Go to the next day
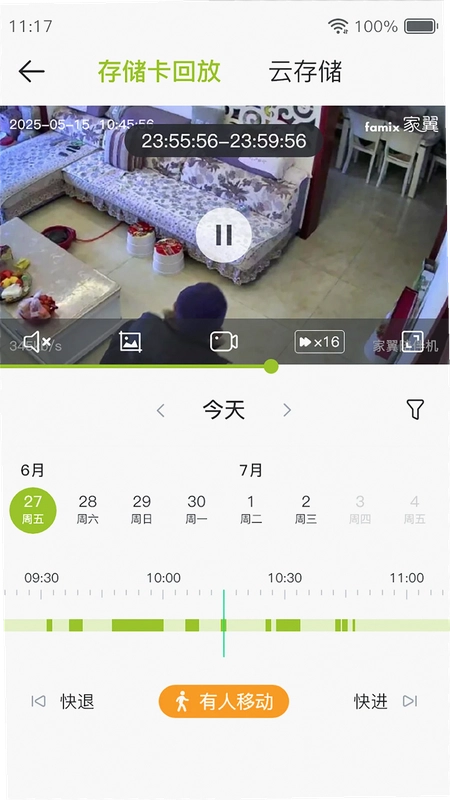Image resolution: width=450 pixels, height=800 pixels. tap(287, 410)
